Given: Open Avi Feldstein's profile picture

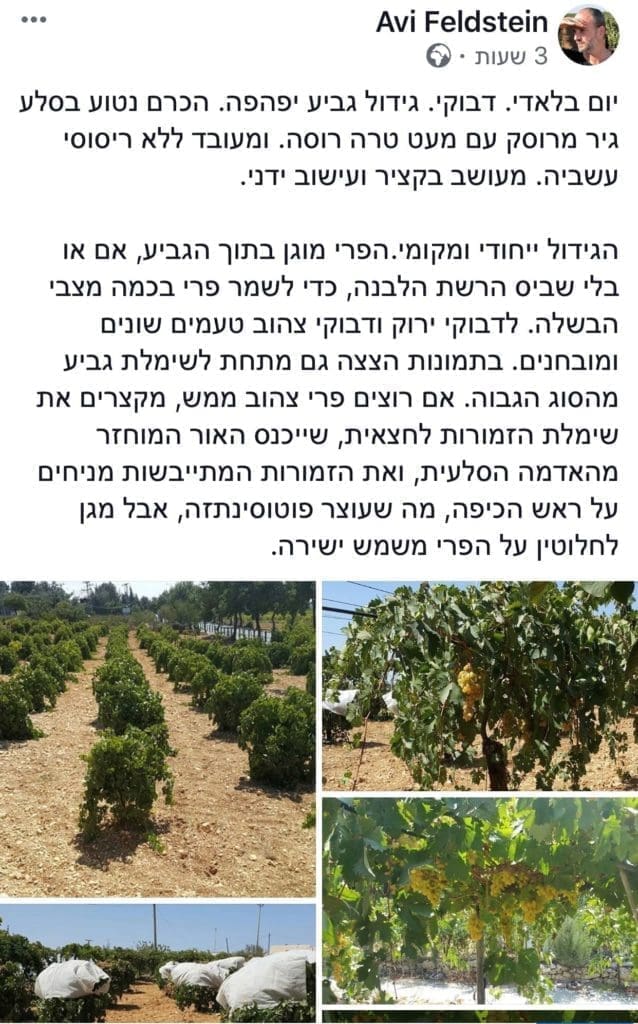Looking at the screenshot, I should coord(590,35).
